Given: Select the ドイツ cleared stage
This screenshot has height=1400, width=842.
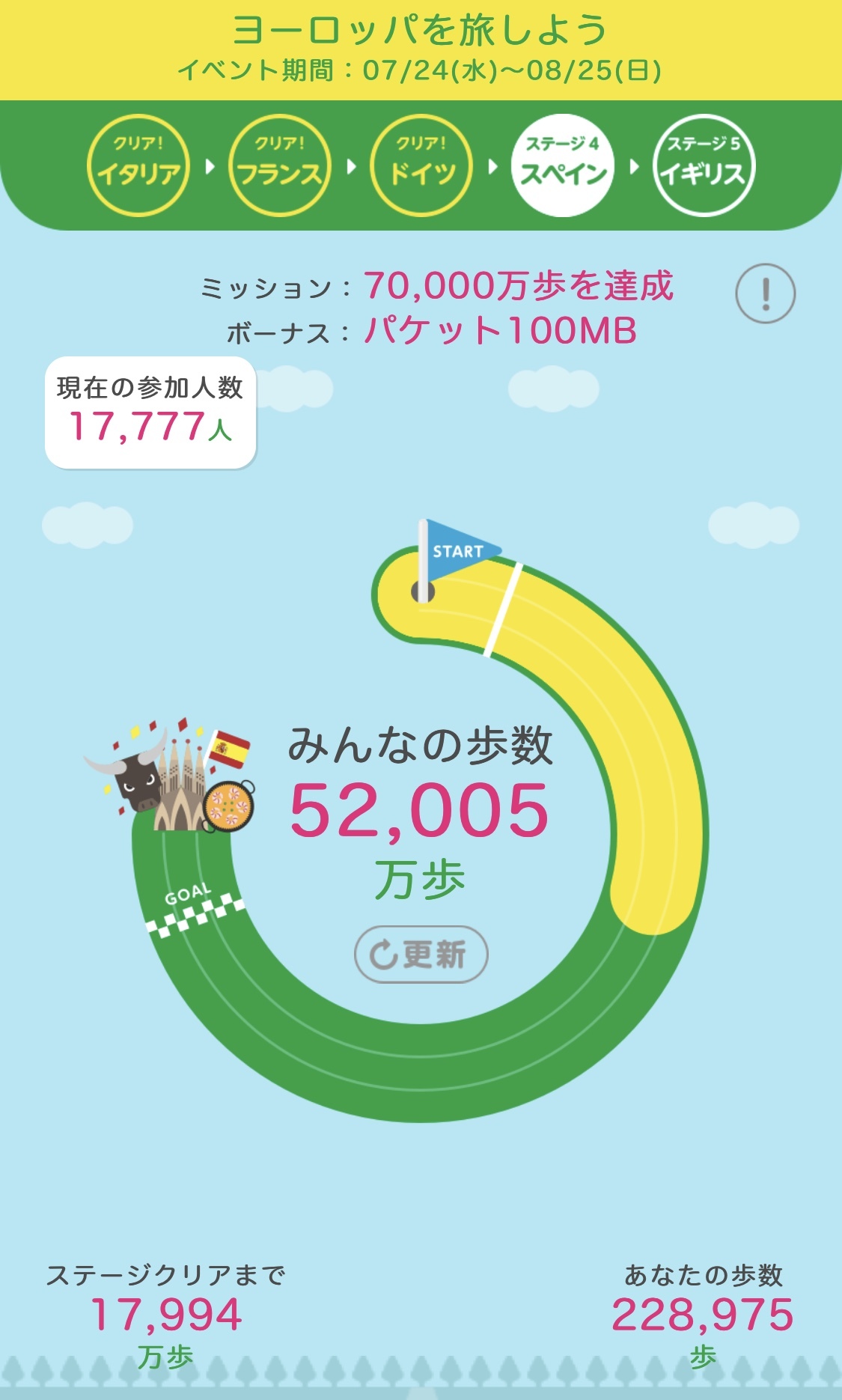Looking at the screenshot, I should point(421,165).
